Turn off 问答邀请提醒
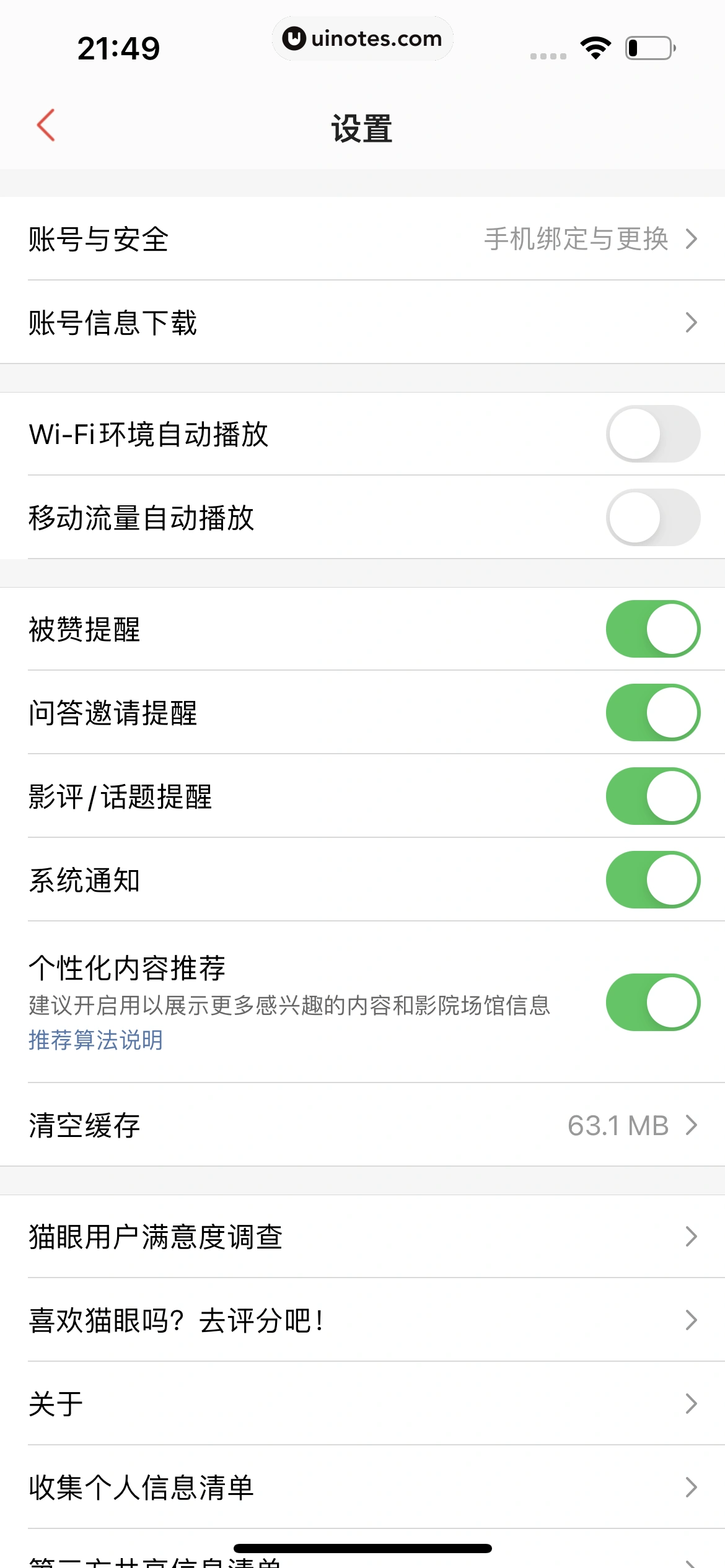Screen dimensions: 725x1568 click(x=654, y=712)
